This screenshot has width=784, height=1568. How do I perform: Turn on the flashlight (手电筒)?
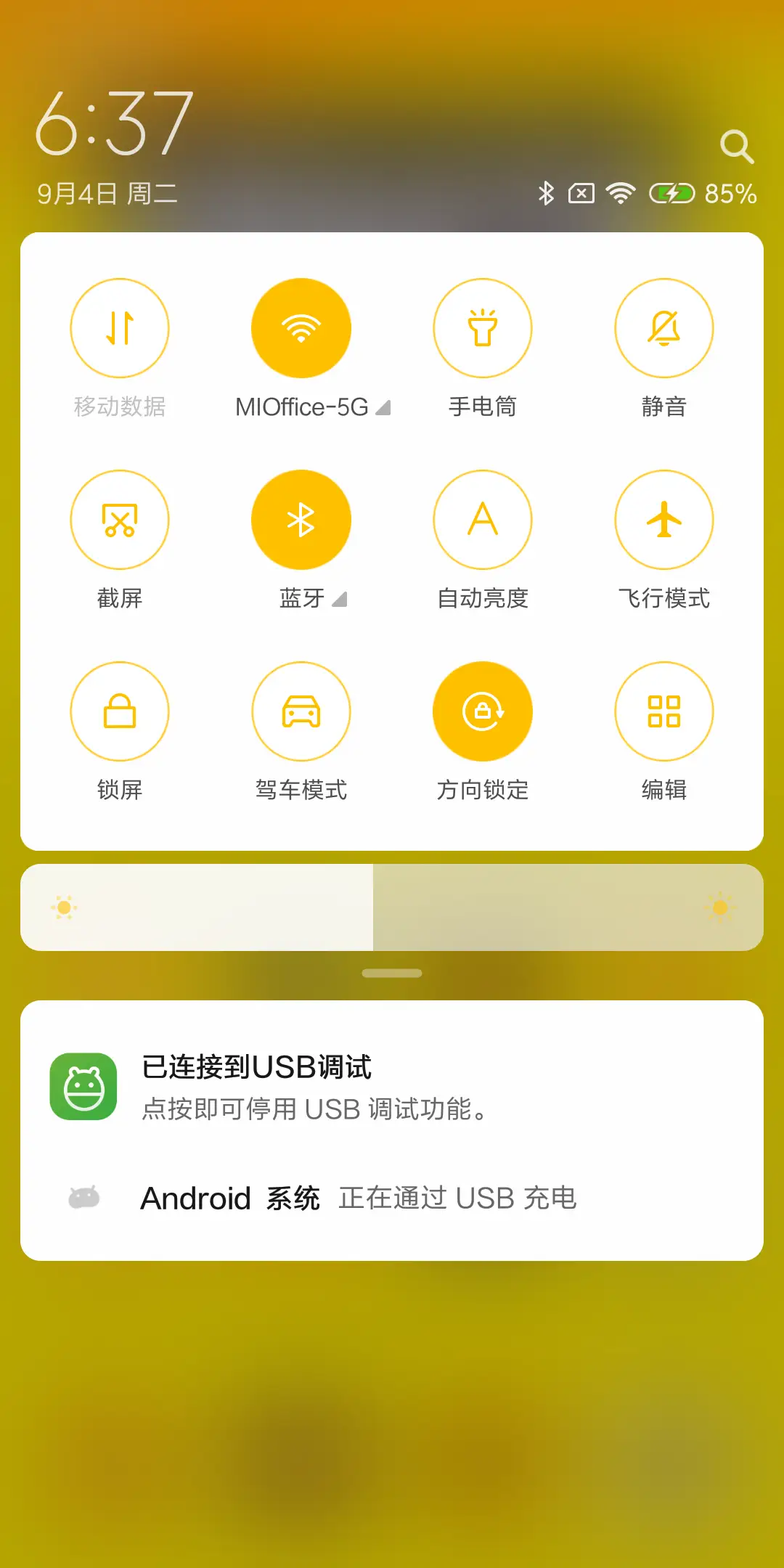point(483,328)
